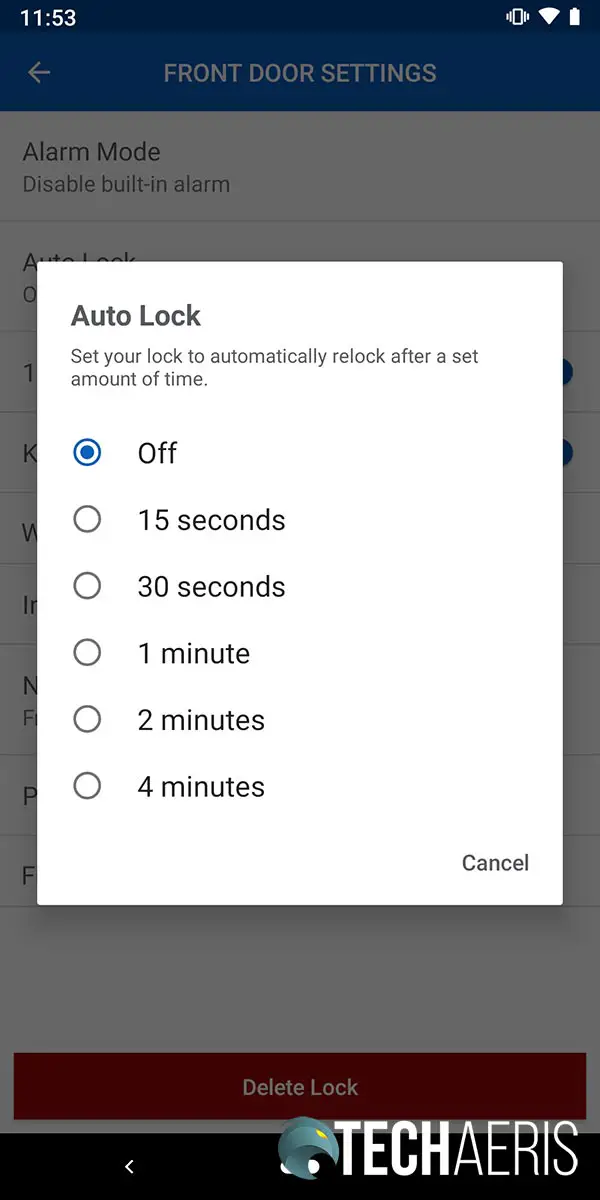Tap the system back button
The width and height of the screenshot is (600, 1200).
pos(128,1166)
